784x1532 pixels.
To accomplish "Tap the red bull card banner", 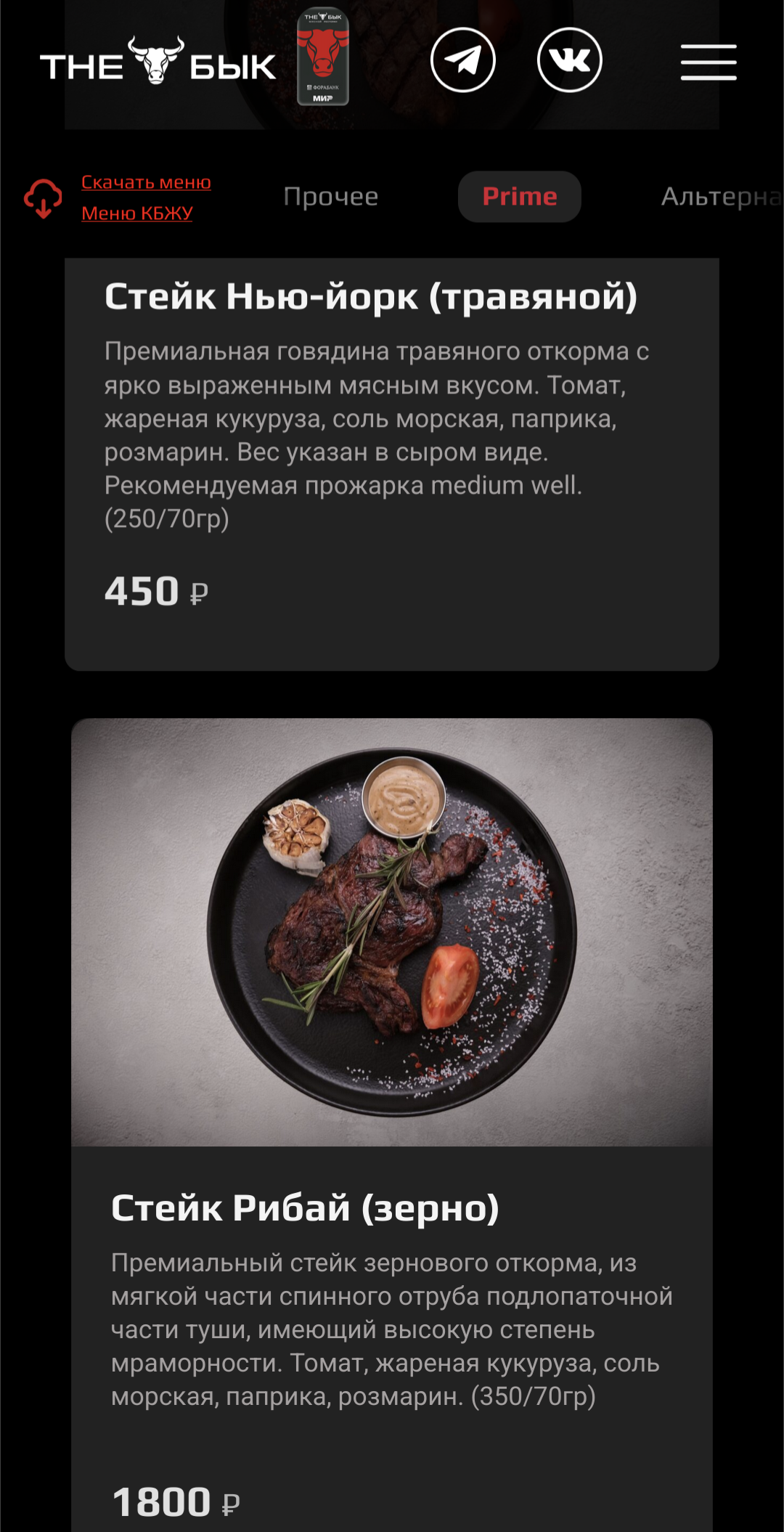I will [x=323, y=57].
